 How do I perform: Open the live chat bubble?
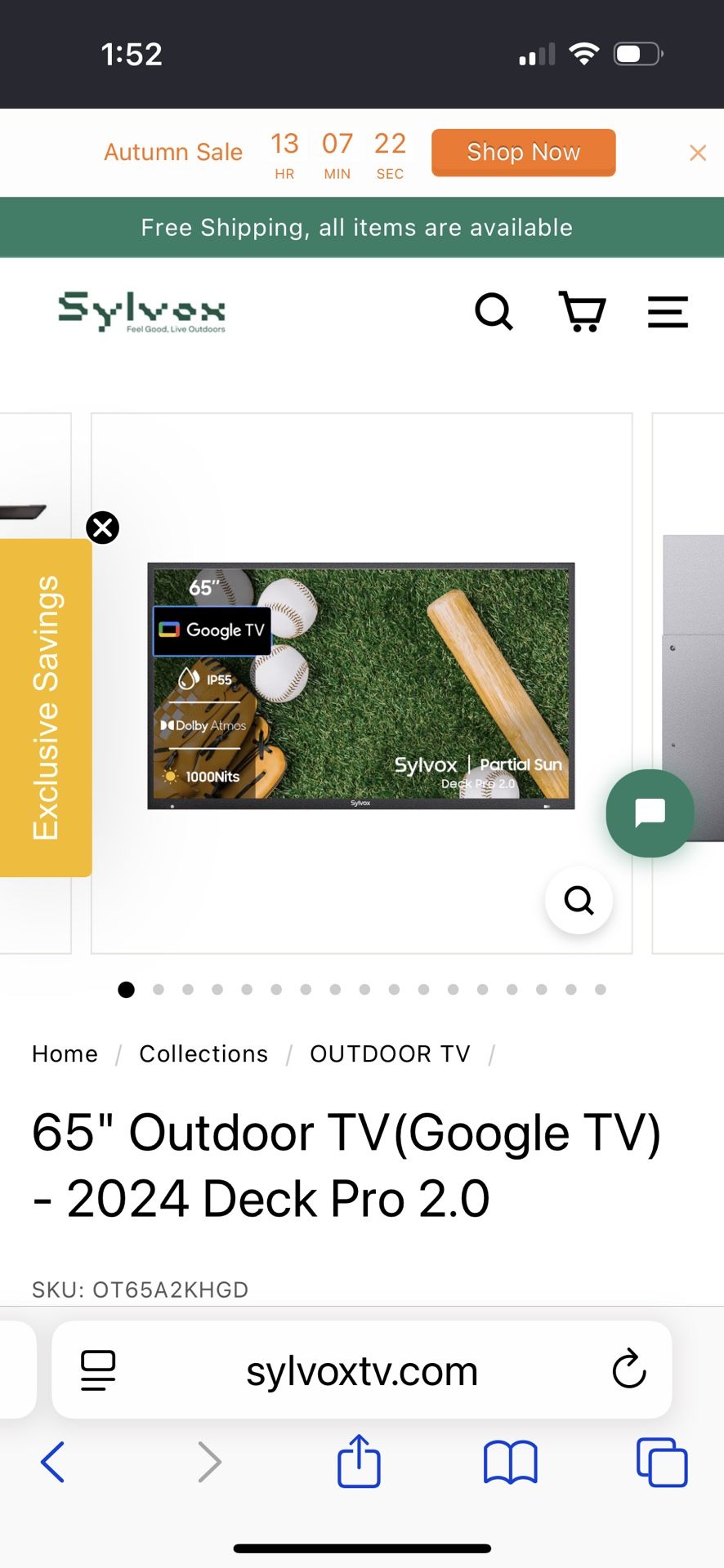click(650, 813)
